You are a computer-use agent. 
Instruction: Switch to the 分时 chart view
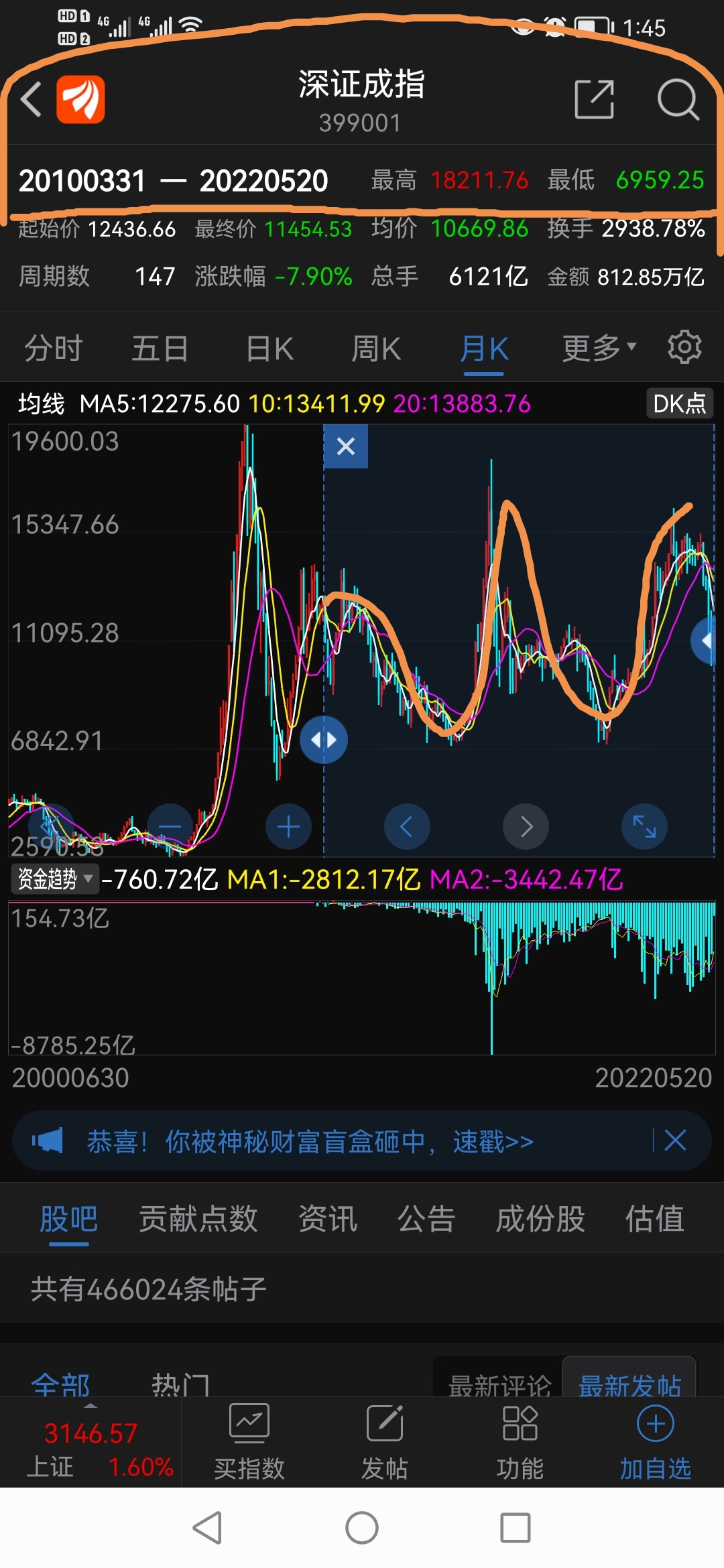click(x=53, y=348)
